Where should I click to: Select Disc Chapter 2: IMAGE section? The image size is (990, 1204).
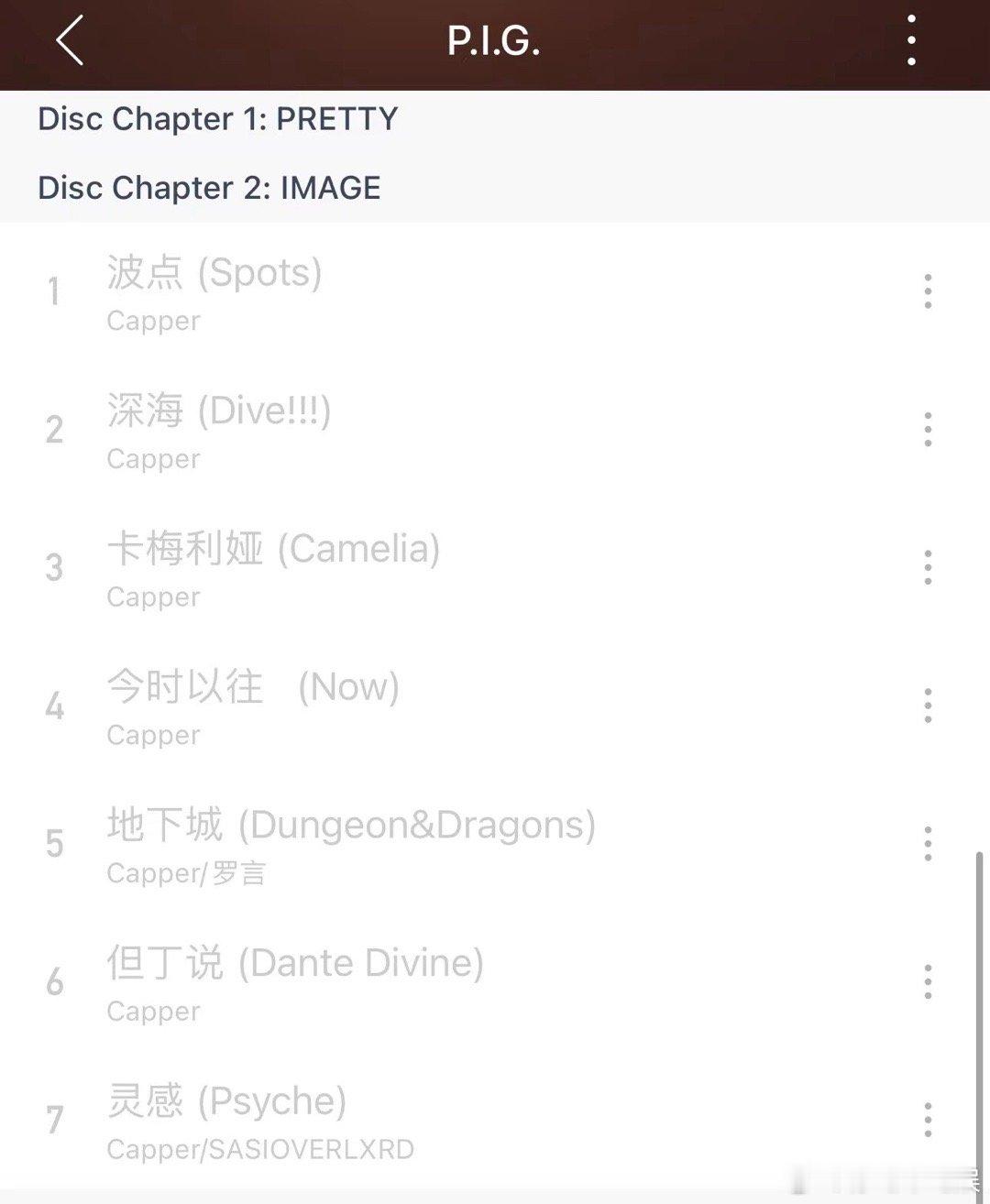209,188
